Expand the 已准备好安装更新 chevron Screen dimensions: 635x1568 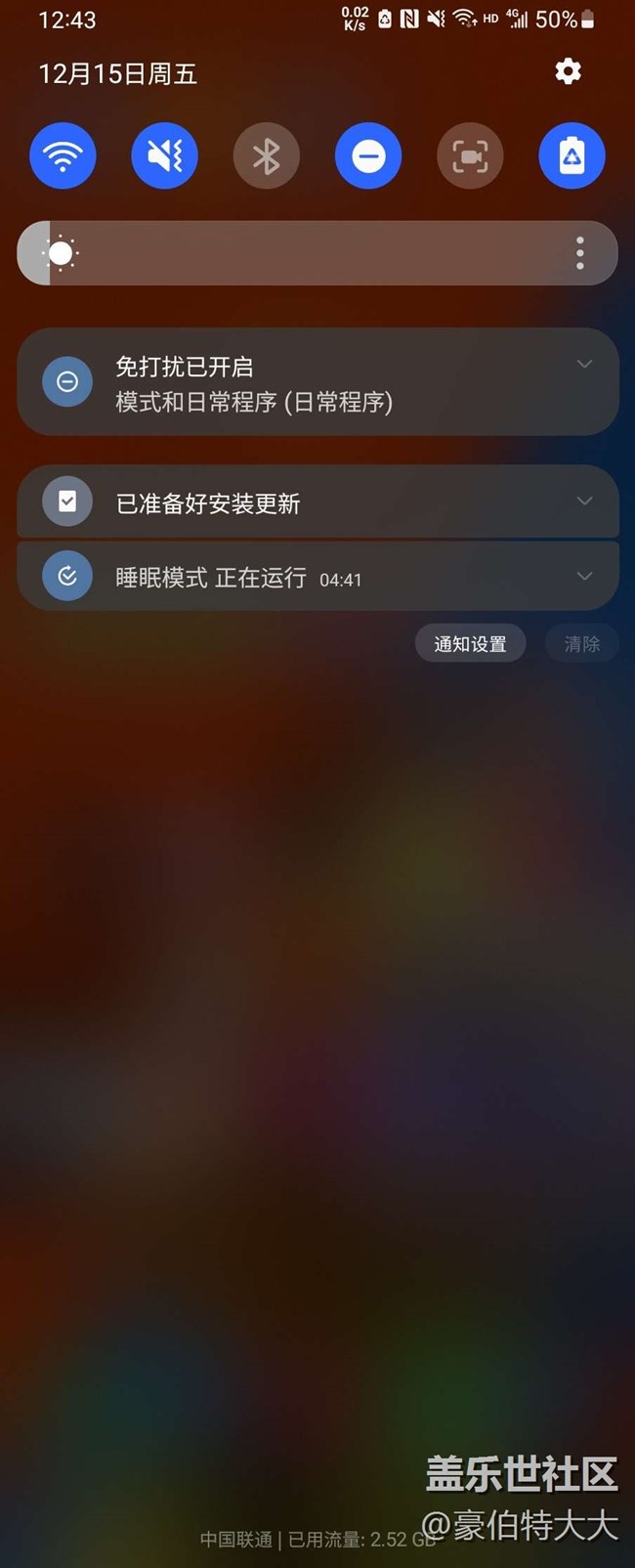[584, 501]
